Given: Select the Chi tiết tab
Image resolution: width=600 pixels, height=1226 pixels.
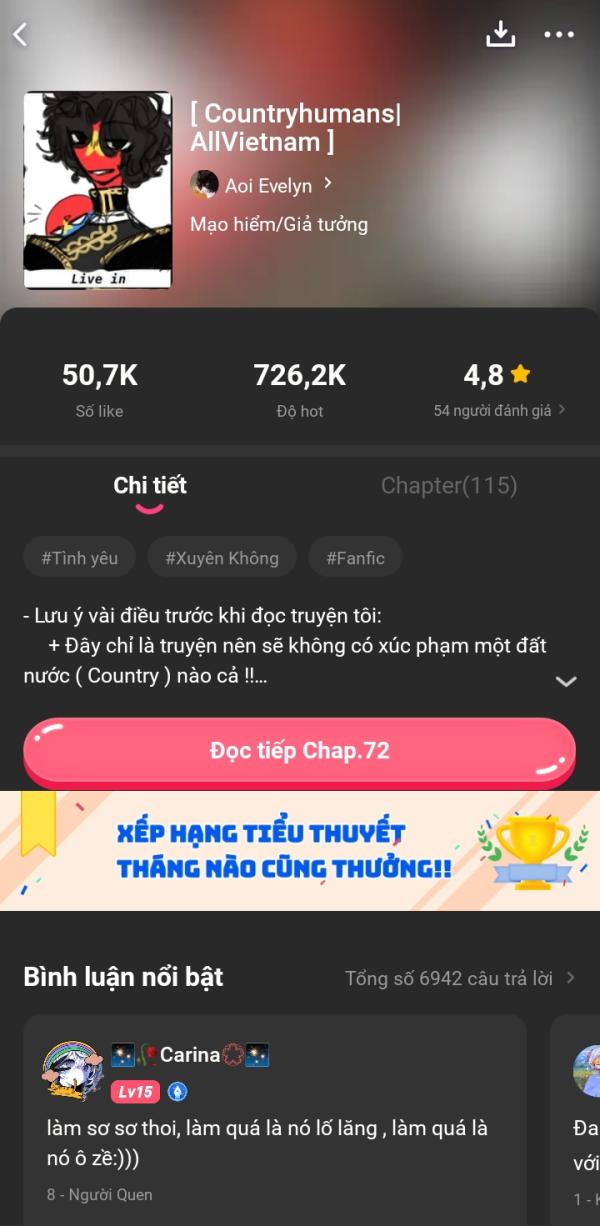Looking at the screenshot, I should pyautogui.click(x=150, y=486).
